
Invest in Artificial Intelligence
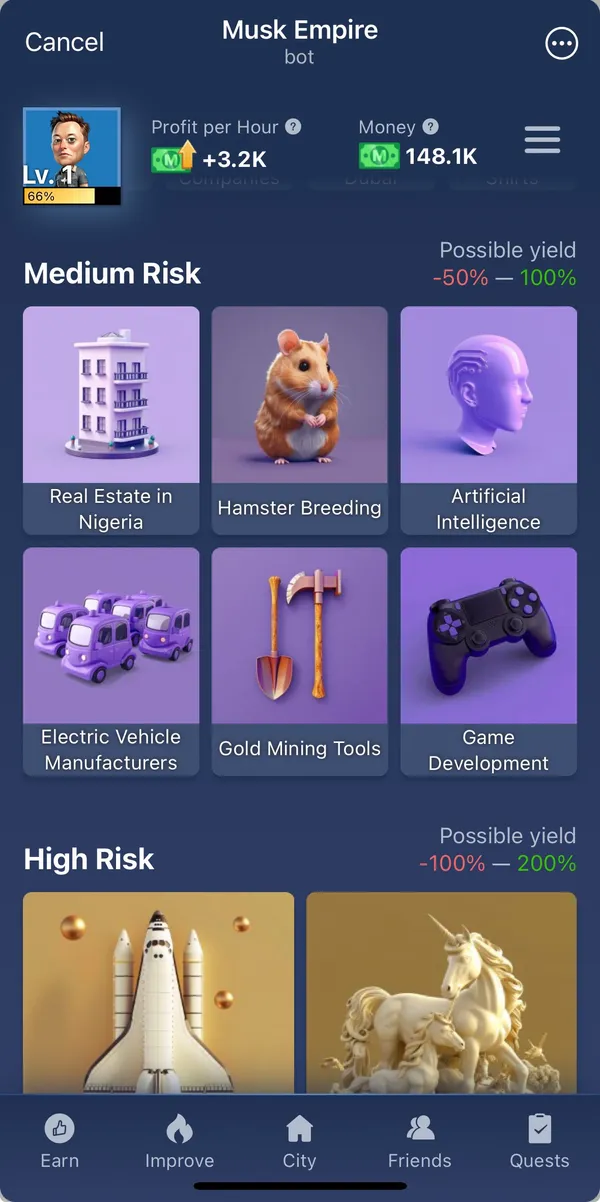[x=488, y=420]
